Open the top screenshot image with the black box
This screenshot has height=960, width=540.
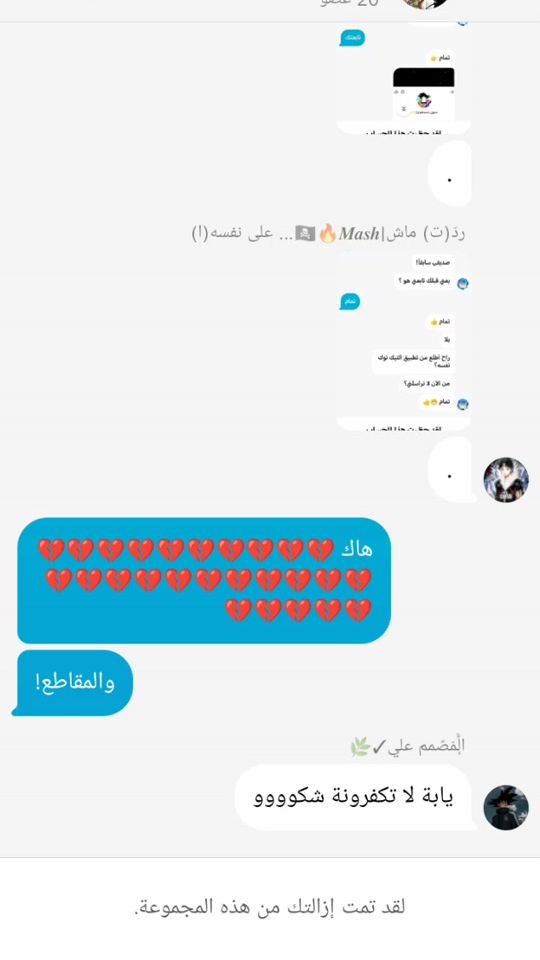point(403,79)
